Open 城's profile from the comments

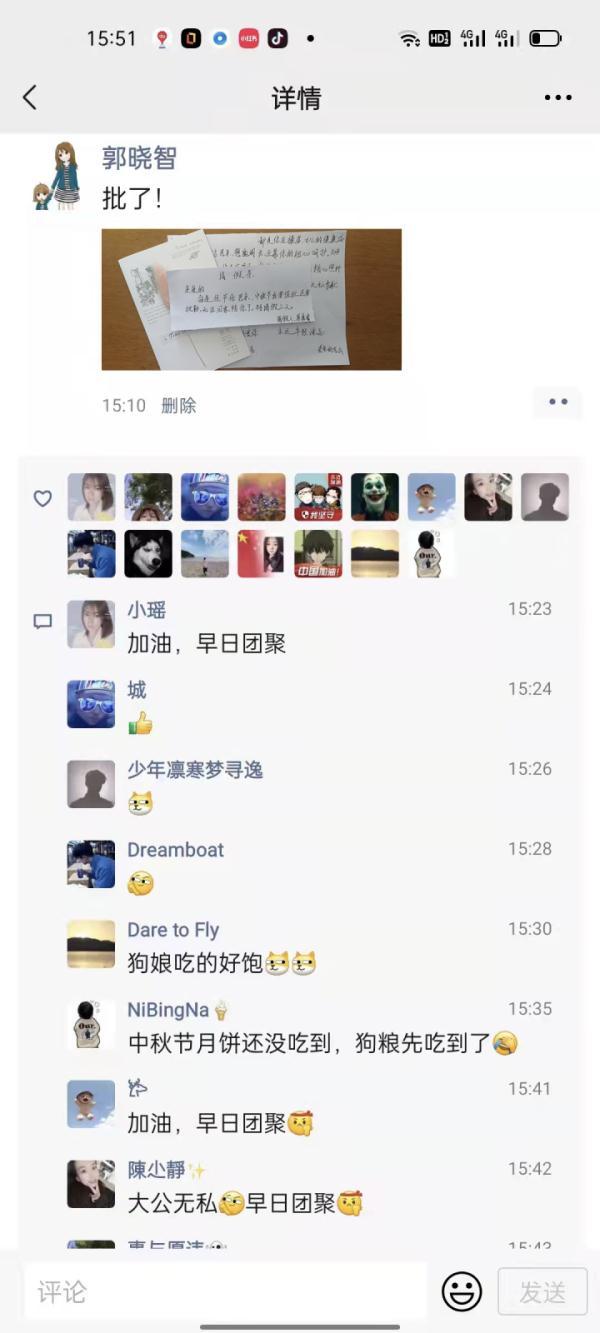click(136, 690)
